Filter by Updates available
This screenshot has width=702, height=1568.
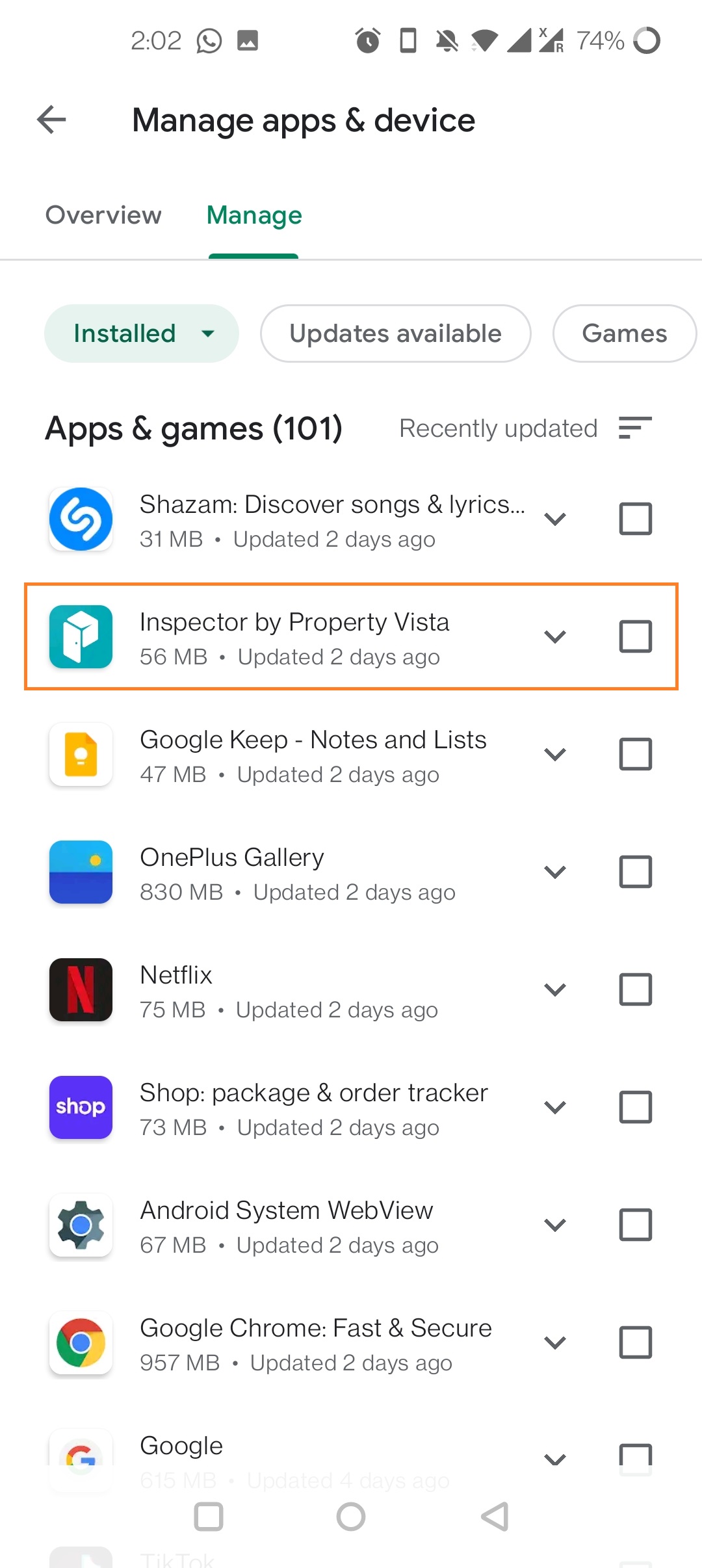point(395,333)
